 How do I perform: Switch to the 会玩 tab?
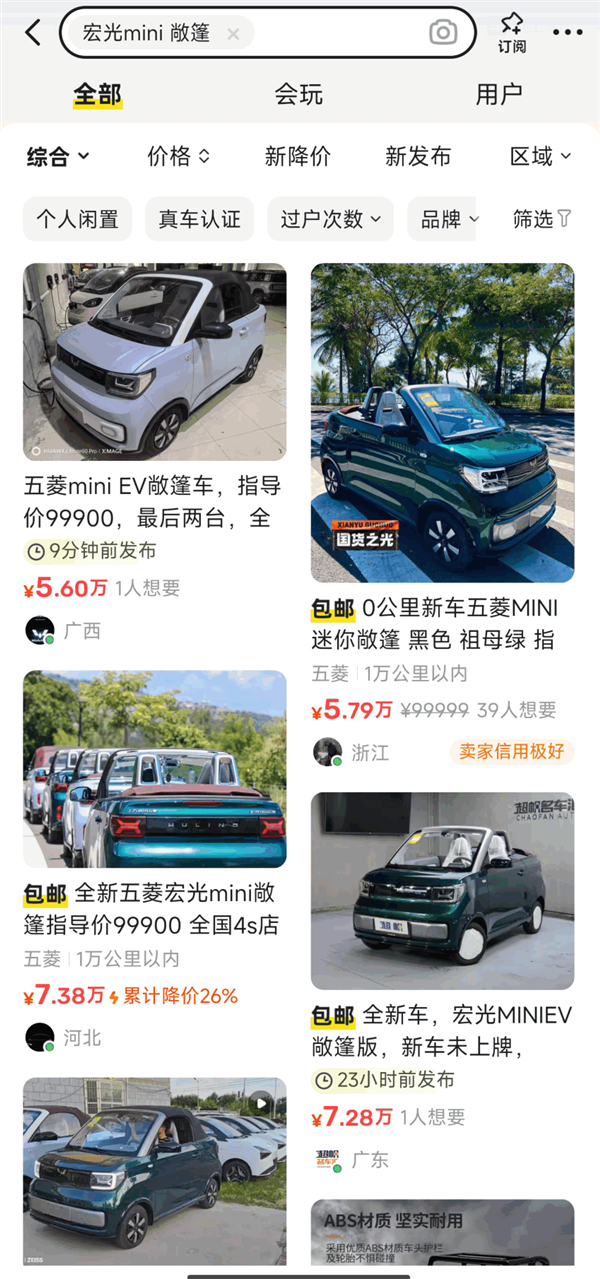[x=298, y=95]
